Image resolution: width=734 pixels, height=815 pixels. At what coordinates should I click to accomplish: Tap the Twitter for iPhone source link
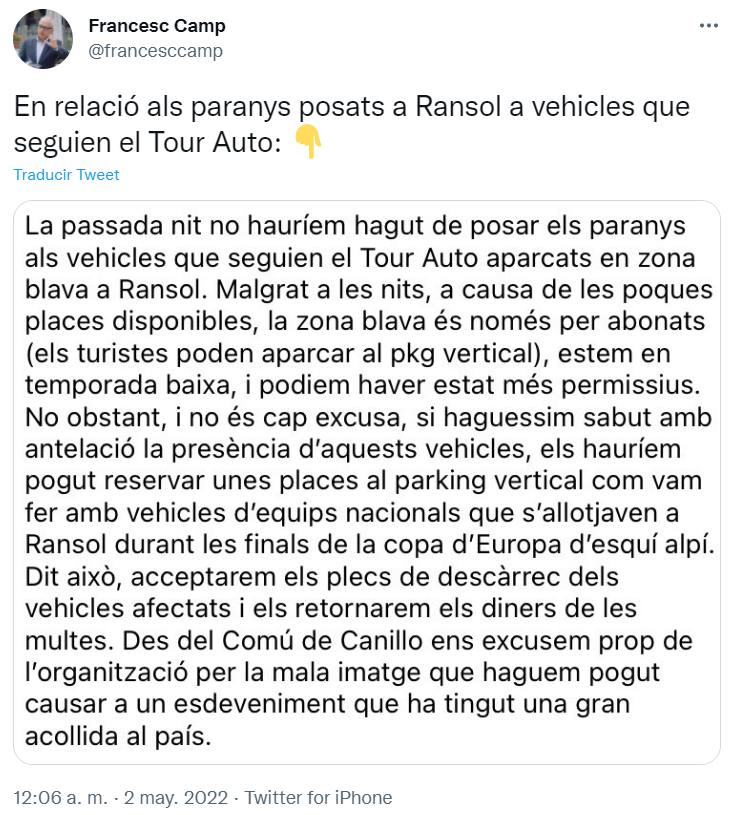pos(318,797)
